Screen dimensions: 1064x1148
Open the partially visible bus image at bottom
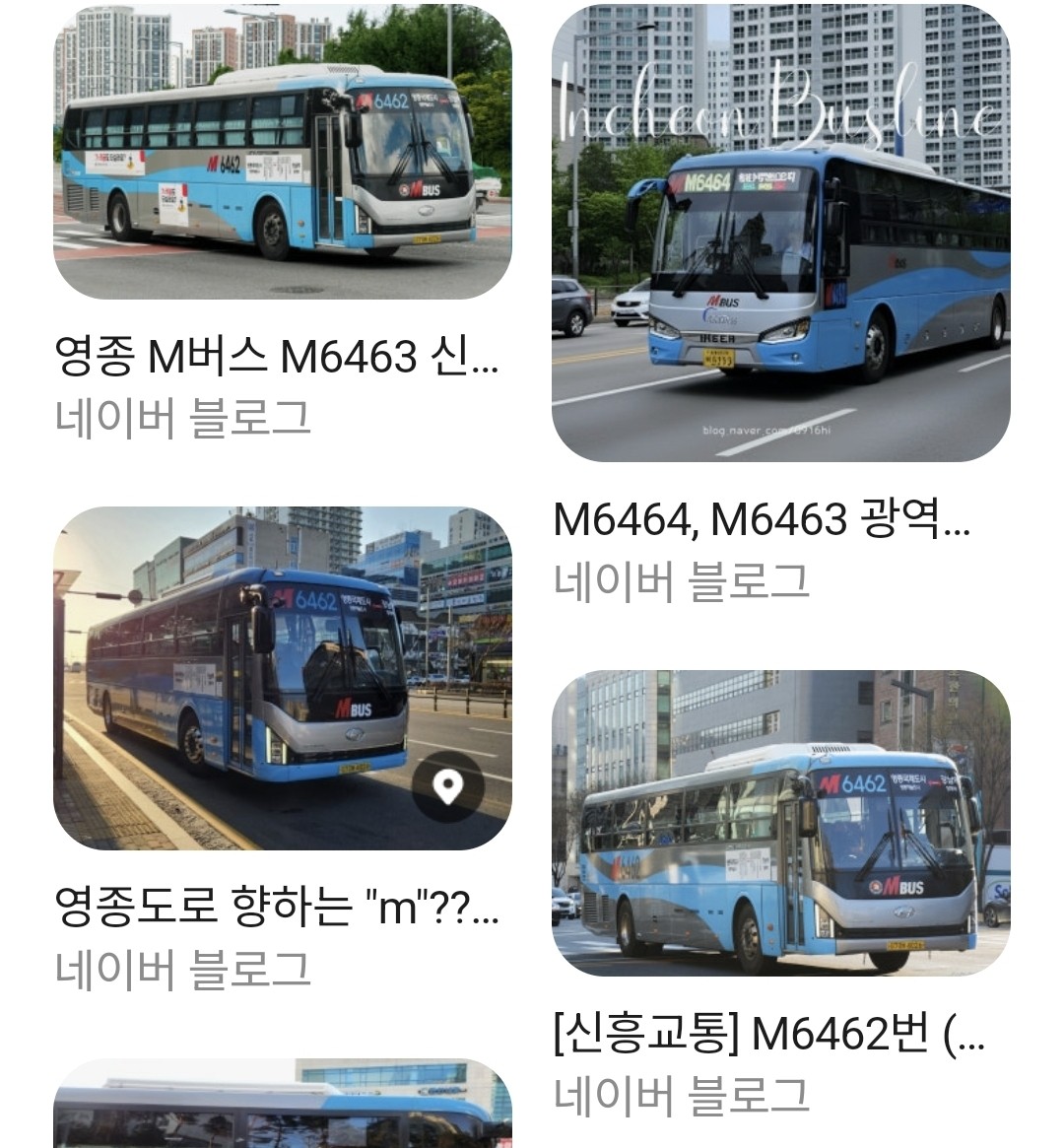point(283,1104)
